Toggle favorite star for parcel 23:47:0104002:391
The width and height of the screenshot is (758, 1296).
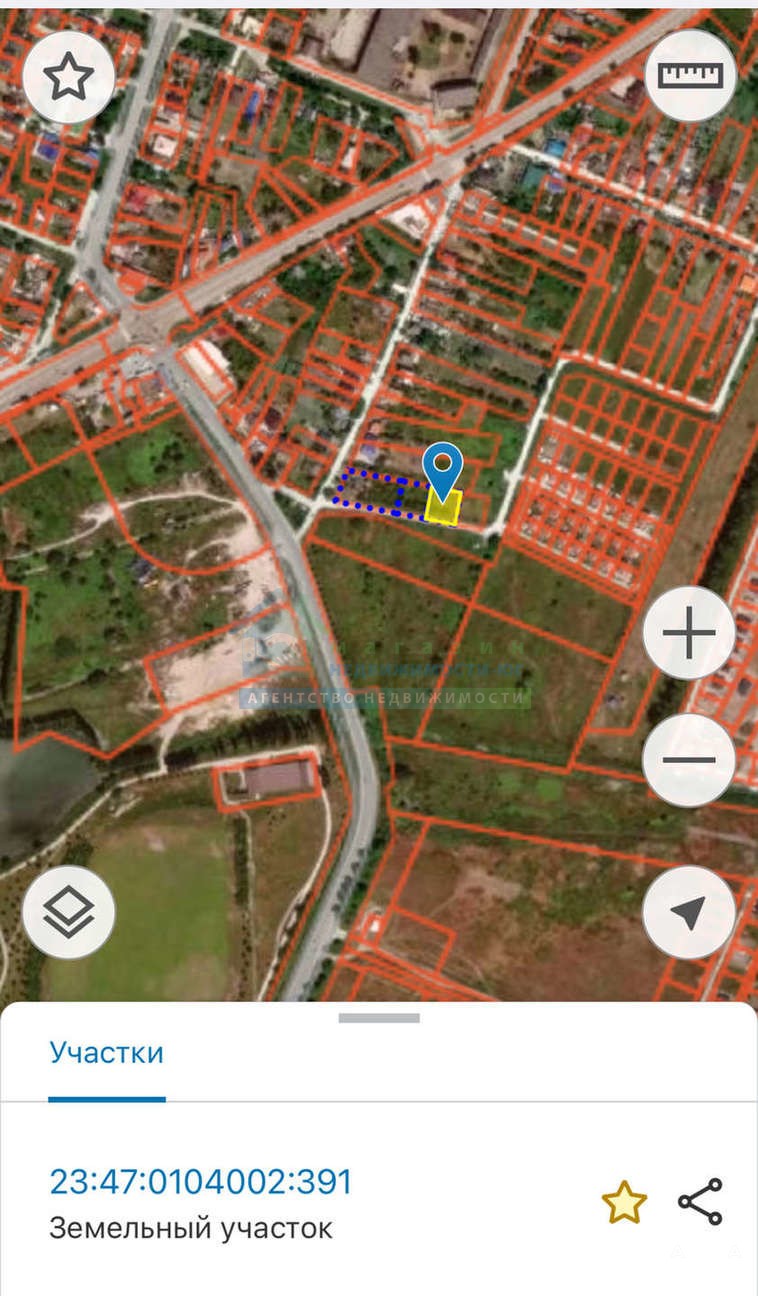624,1202
